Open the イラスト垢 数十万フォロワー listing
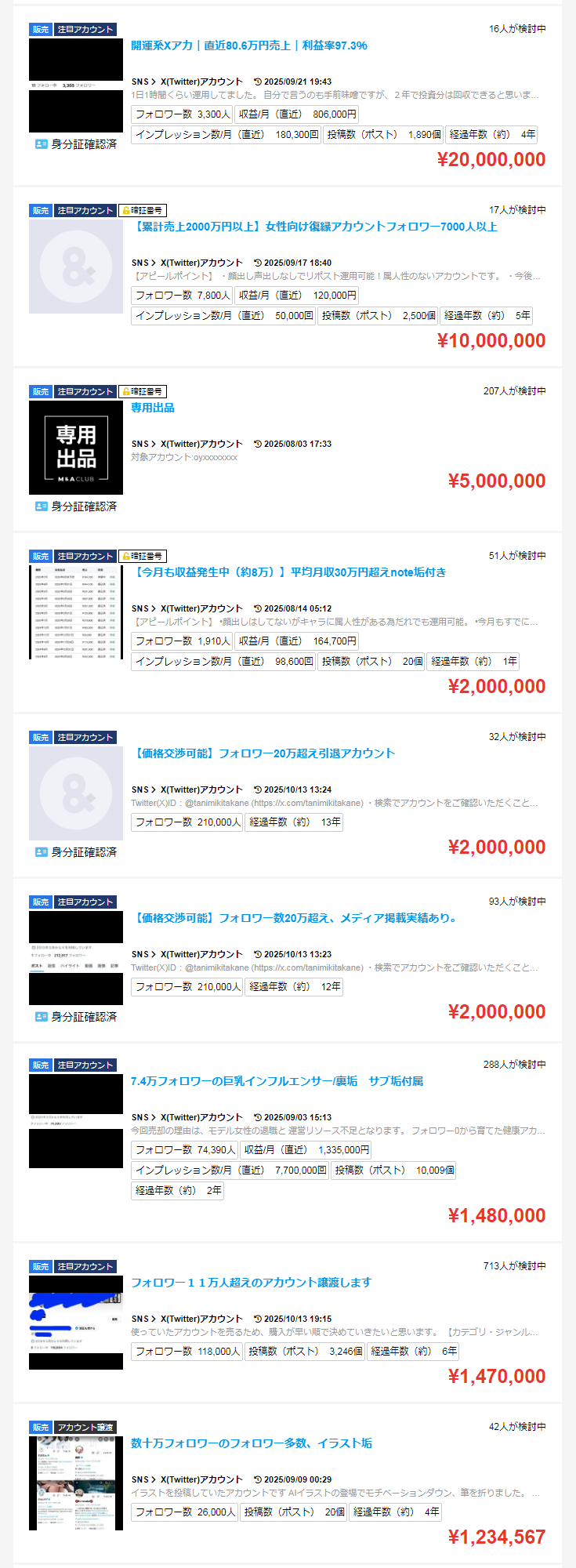Image resolution: width=576 pixels, height=1568 pixels. (252, 1443)
